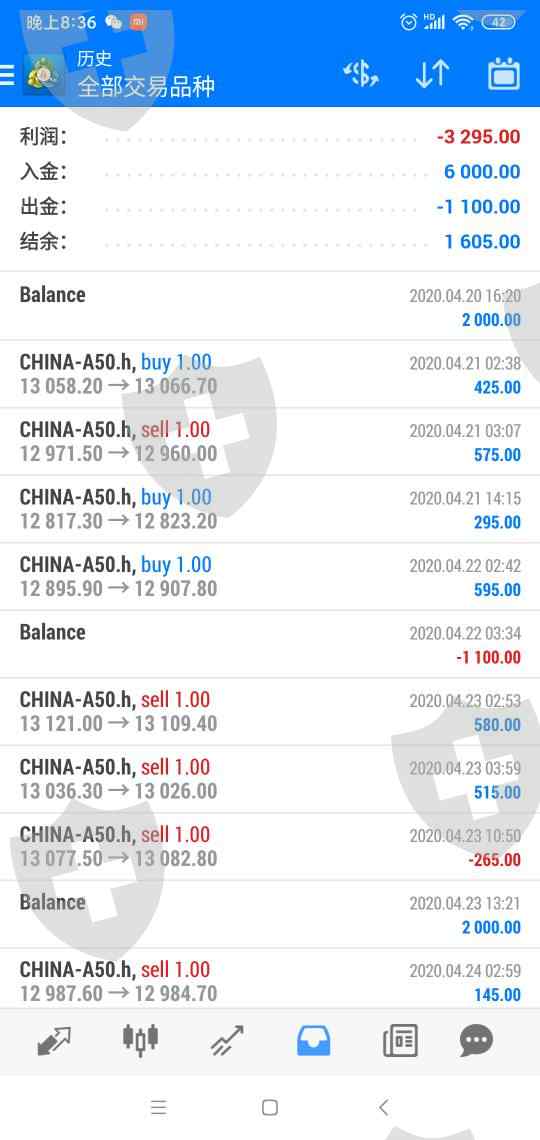Switch to the candlestick Chart tab
This screenshot has width=540, height=1140.
point(140,1041)
